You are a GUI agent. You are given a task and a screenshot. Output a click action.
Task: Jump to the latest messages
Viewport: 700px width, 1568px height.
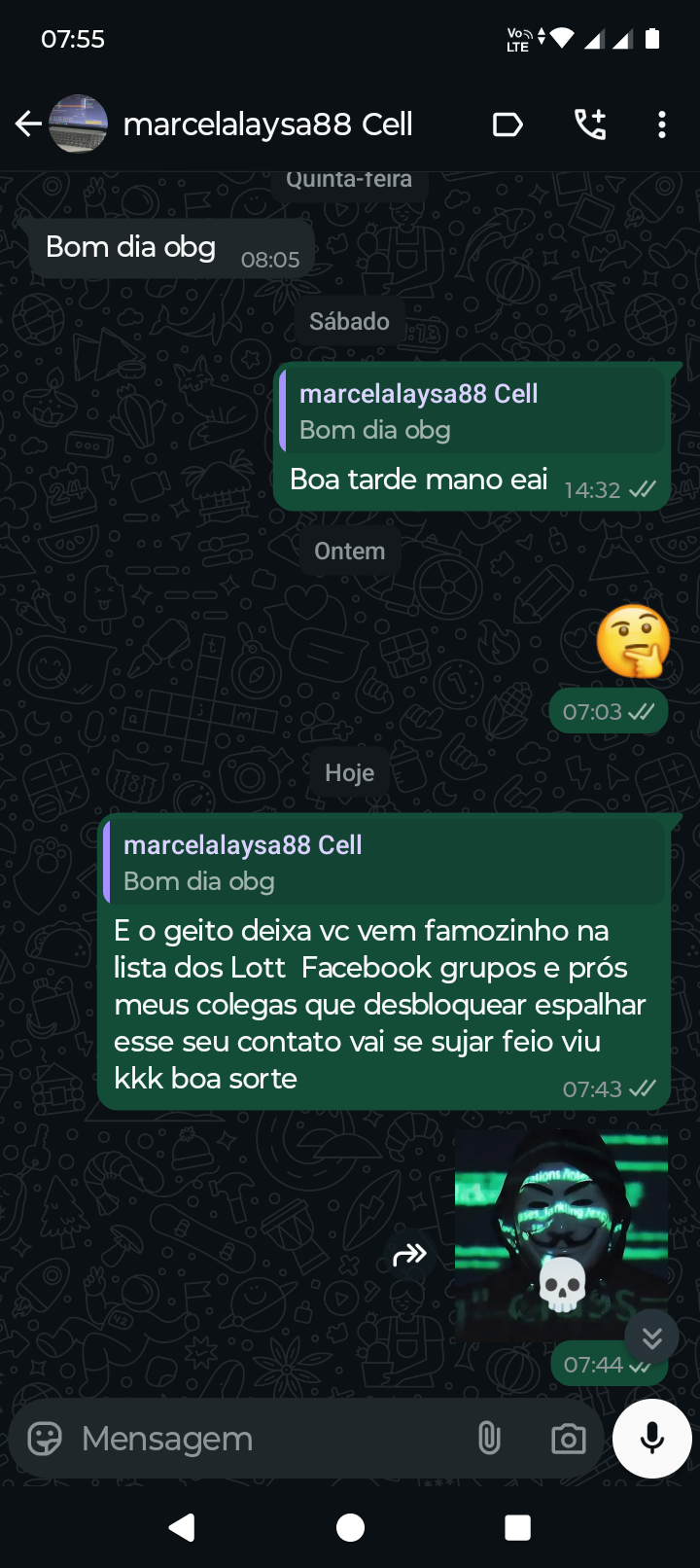[x=651, y=1338]
